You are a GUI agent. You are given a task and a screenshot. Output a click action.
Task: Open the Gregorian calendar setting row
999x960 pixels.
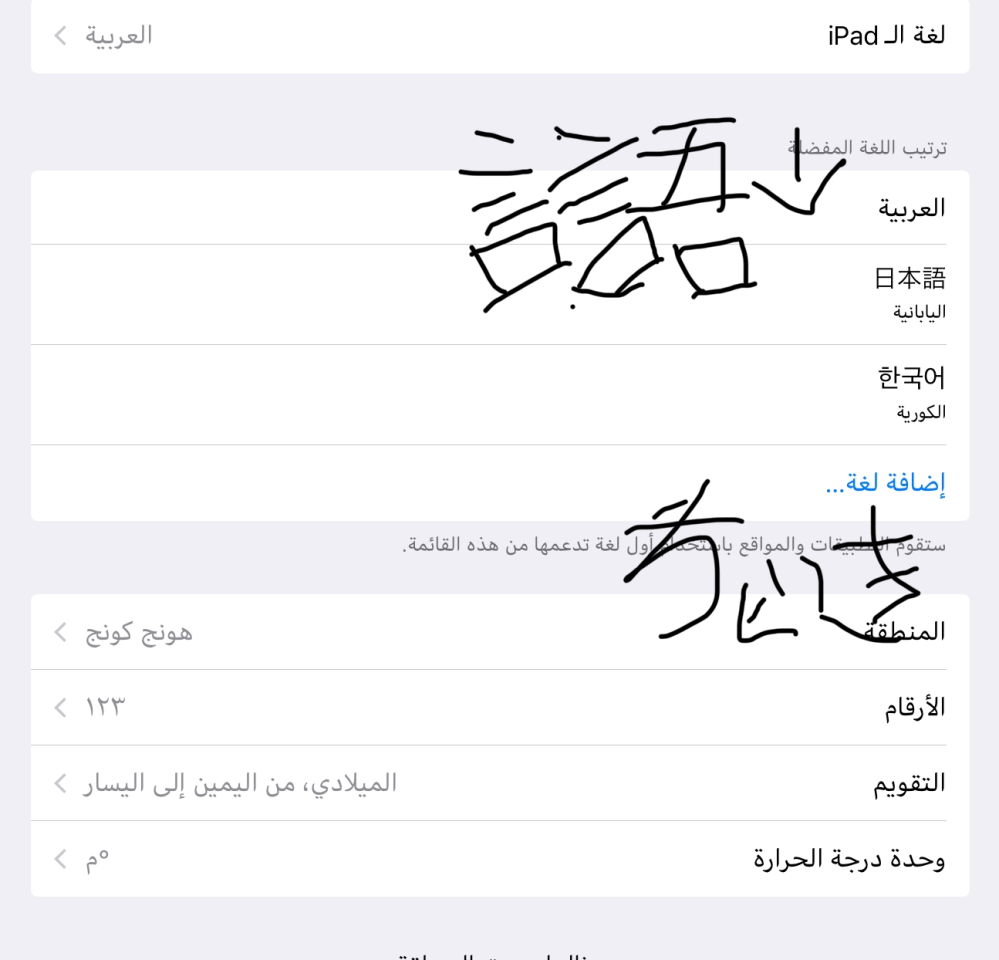tap(500, 783)
